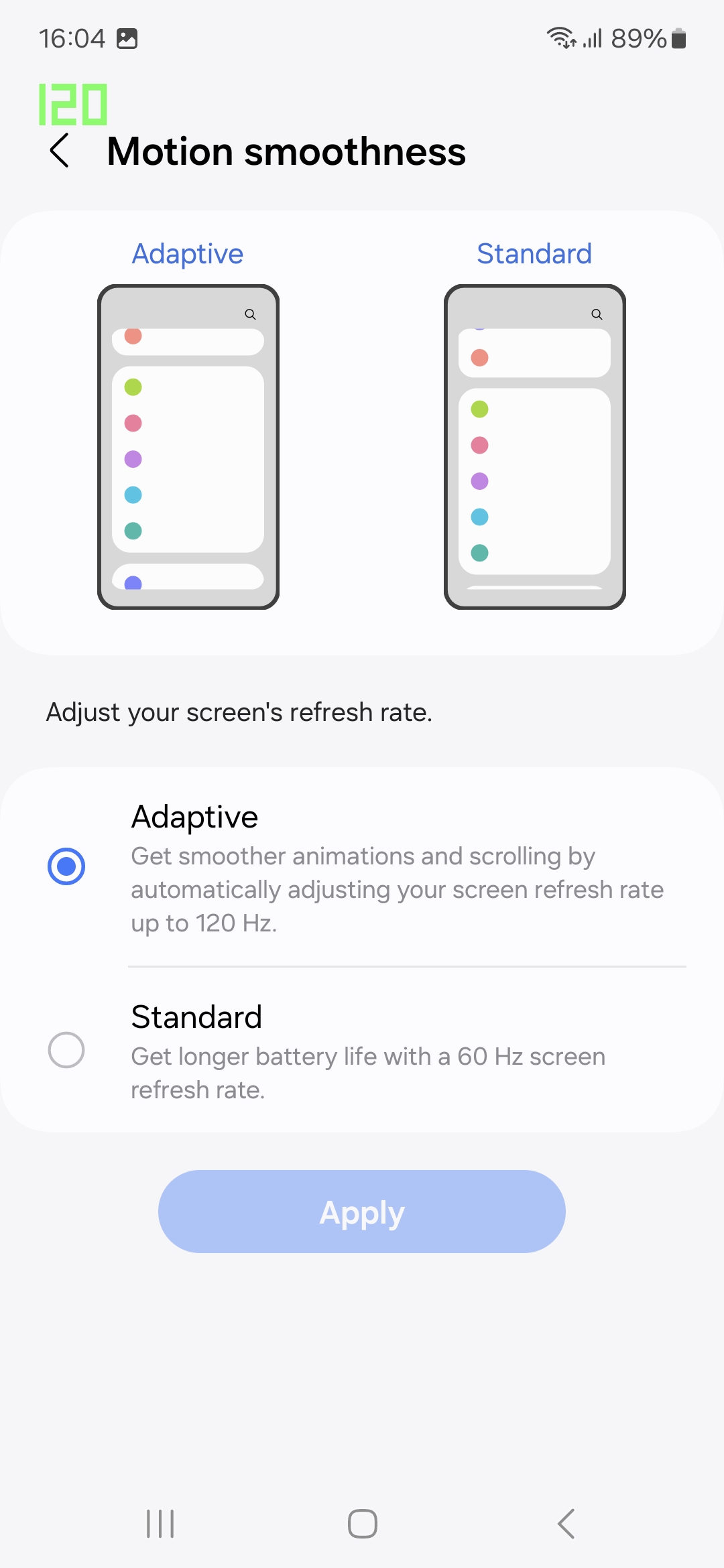The width and height of the screenshot is (724, 1568).
Task: Open recent apps from navigation bar
Action: [x=160, y=1524]
